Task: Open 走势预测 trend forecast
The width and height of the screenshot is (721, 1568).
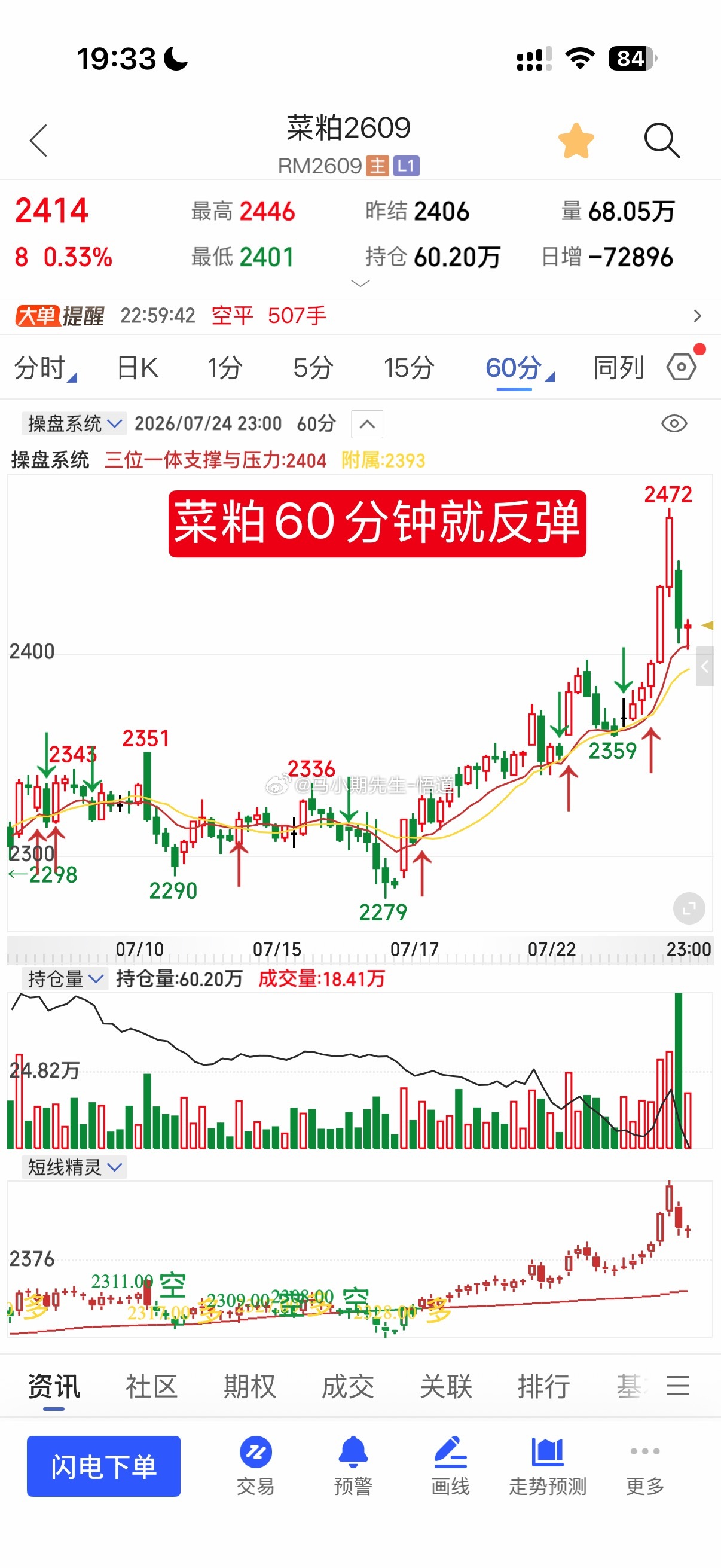Action: pos(548,1466)
